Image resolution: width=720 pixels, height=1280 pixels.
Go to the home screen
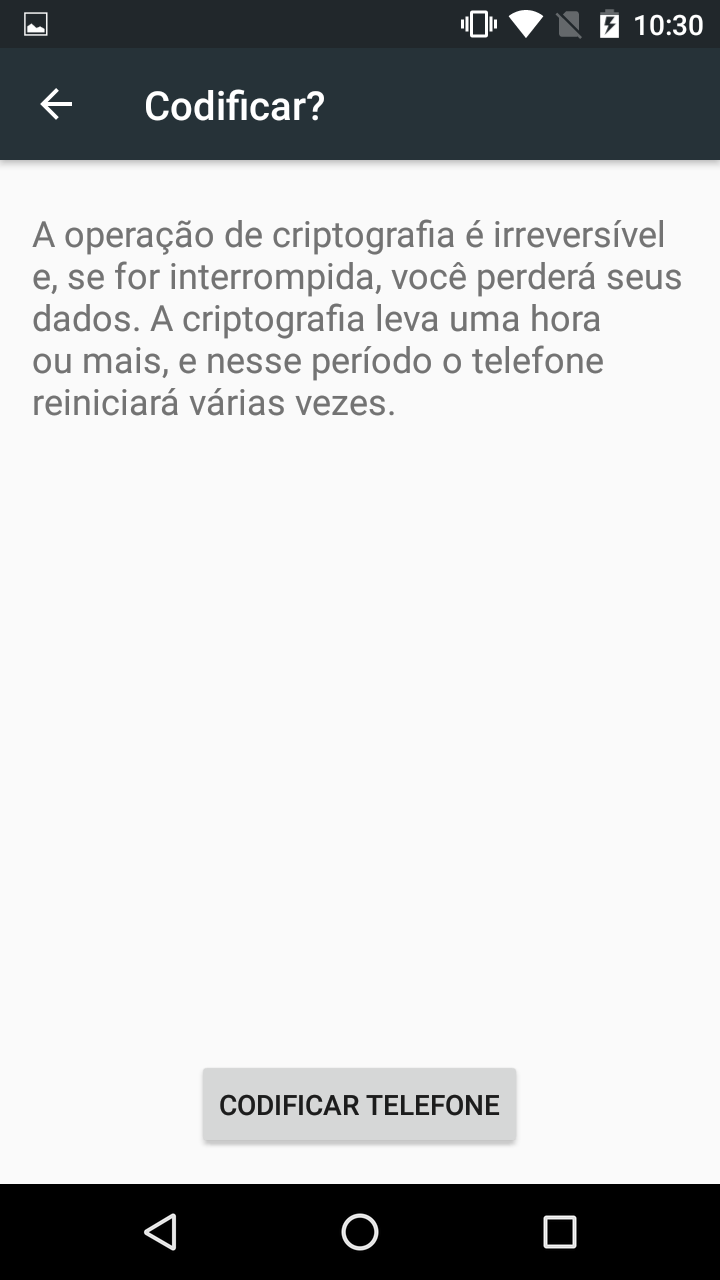click(360, 1232)
